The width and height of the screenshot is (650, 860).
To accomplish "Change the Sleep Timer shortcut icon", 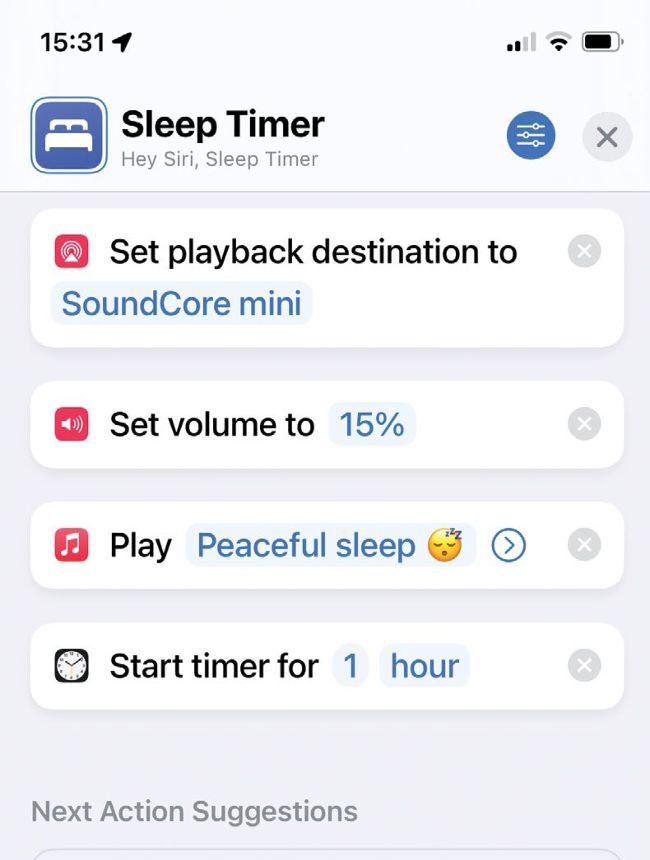I will point(69,135).
